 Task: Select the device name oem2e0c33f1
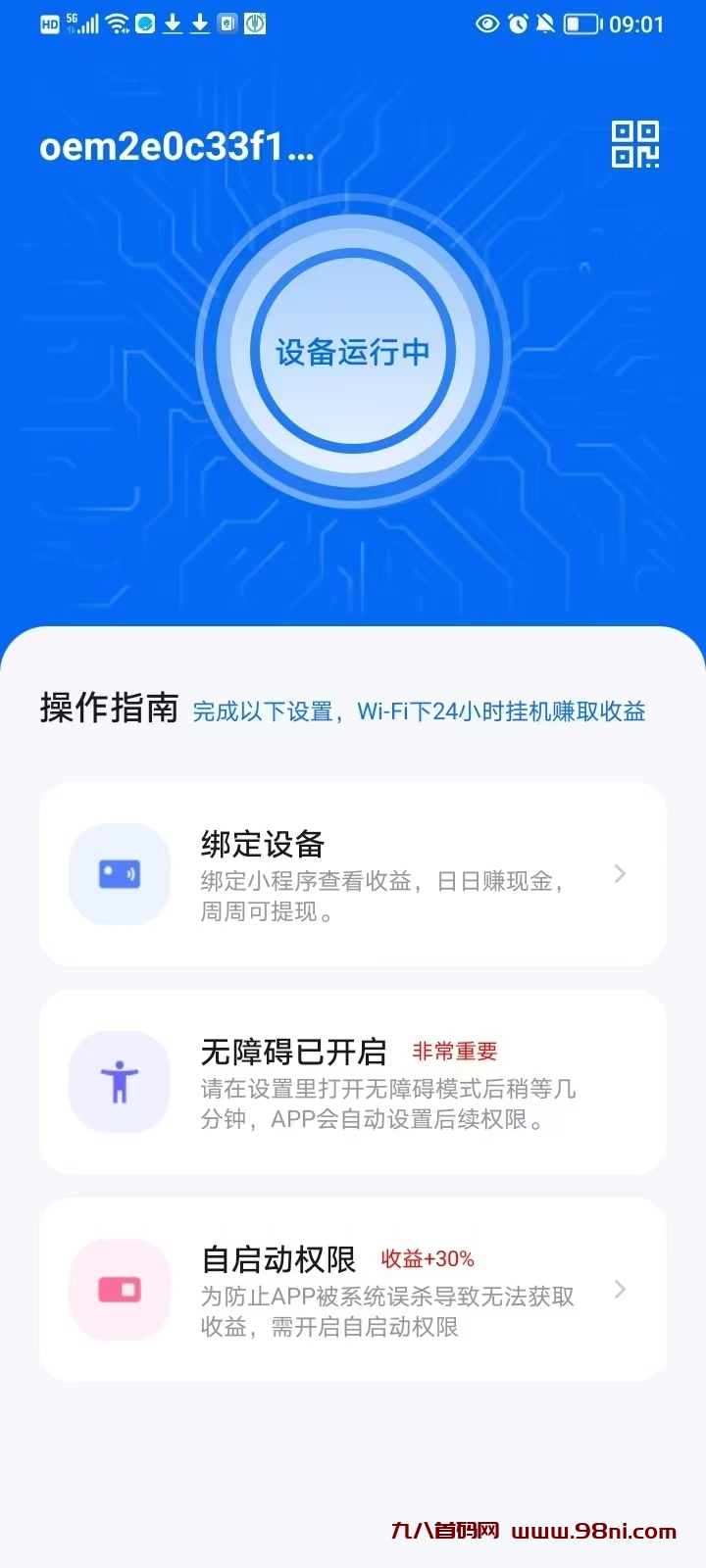(x=176, y=145)
